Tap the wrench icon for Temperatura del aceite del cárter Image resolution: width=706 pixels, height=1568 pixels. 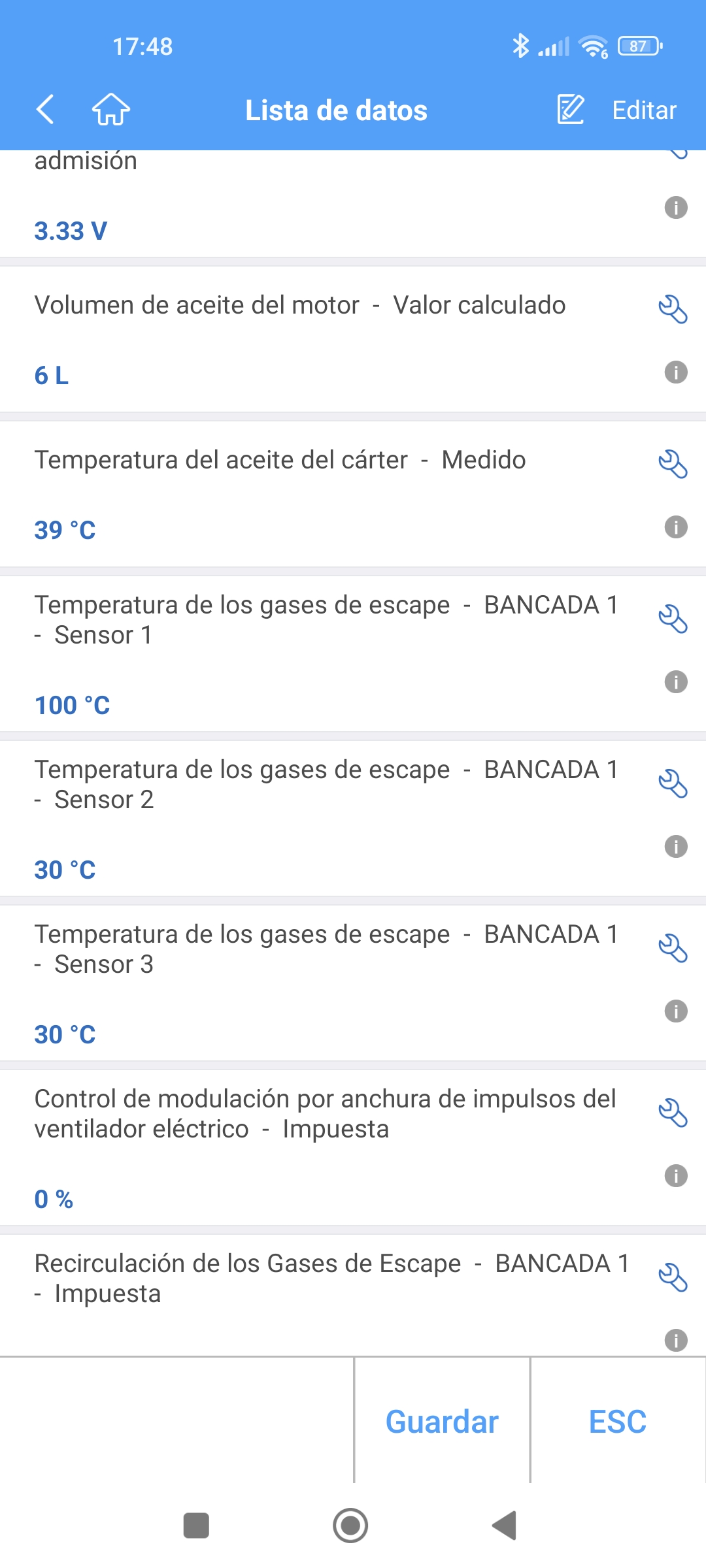(x=673, y=464)
